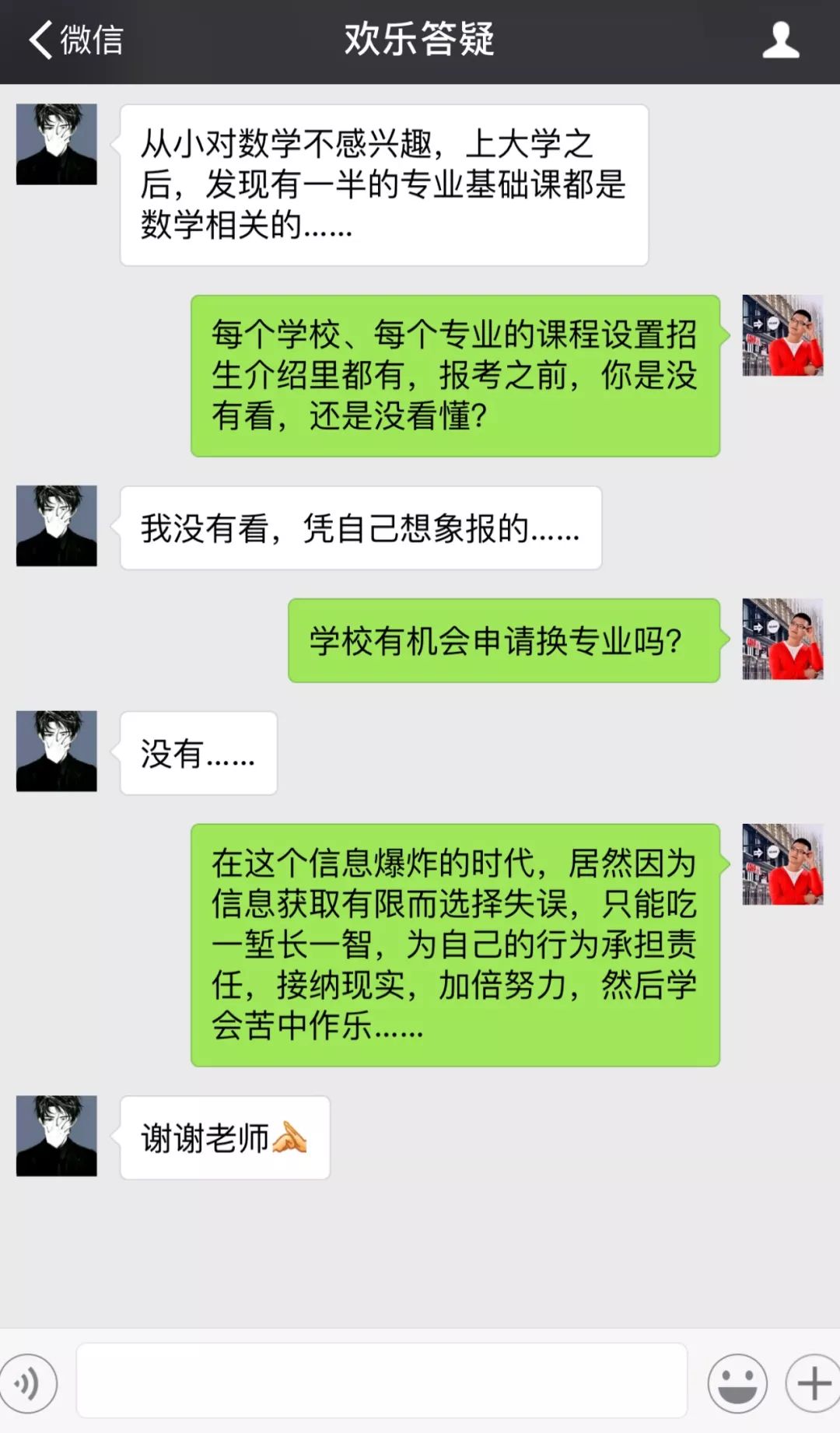Open sender's avatar beside 谢谢老师 message
840x1433 pixels.
[57, 1135]
